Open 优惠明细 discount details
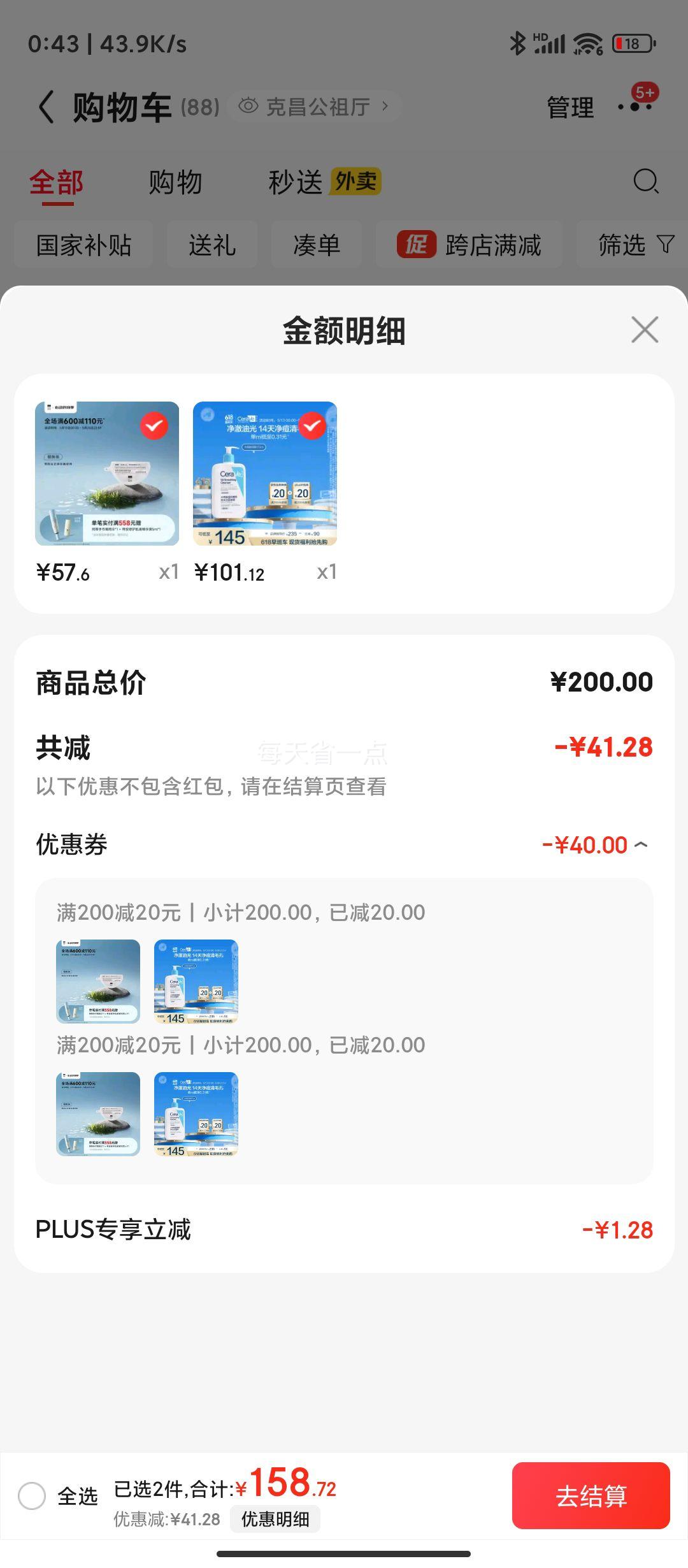 275,1519
